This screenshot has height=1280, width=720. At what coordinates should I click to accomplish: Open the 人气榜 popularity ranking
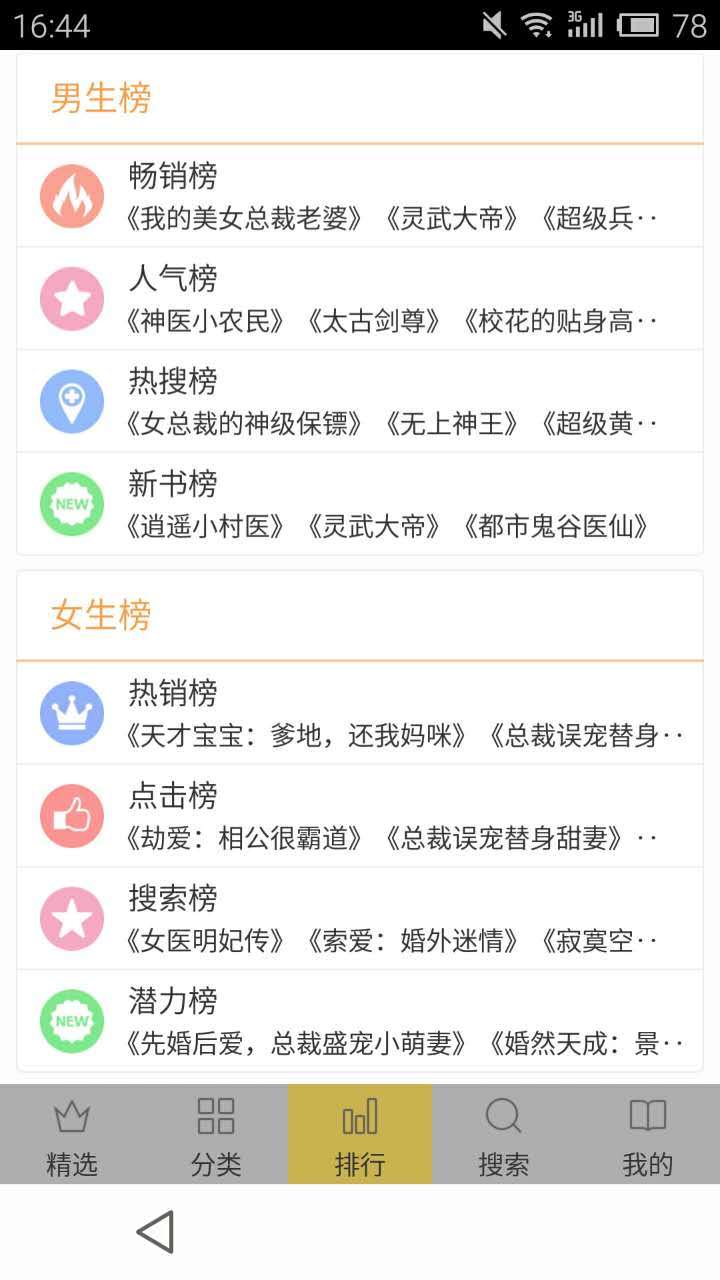(360, 299)
